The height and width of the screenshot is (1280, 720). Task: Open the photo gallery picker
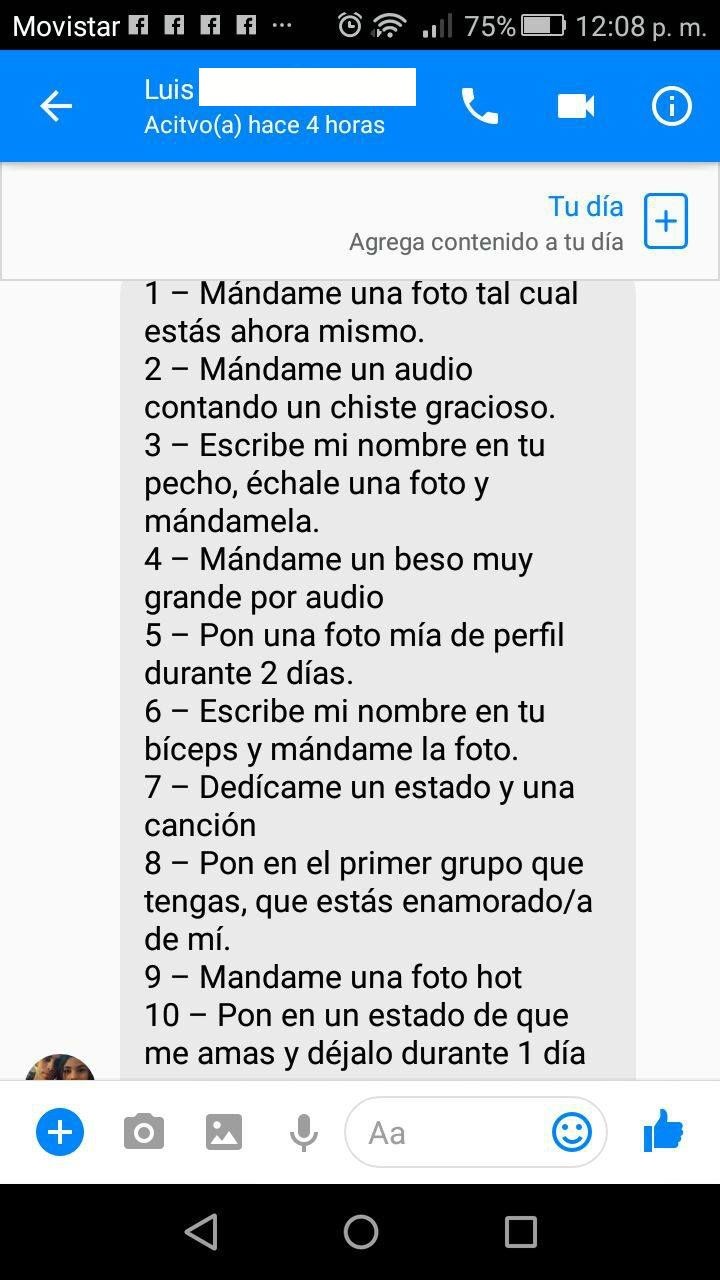224,1133
